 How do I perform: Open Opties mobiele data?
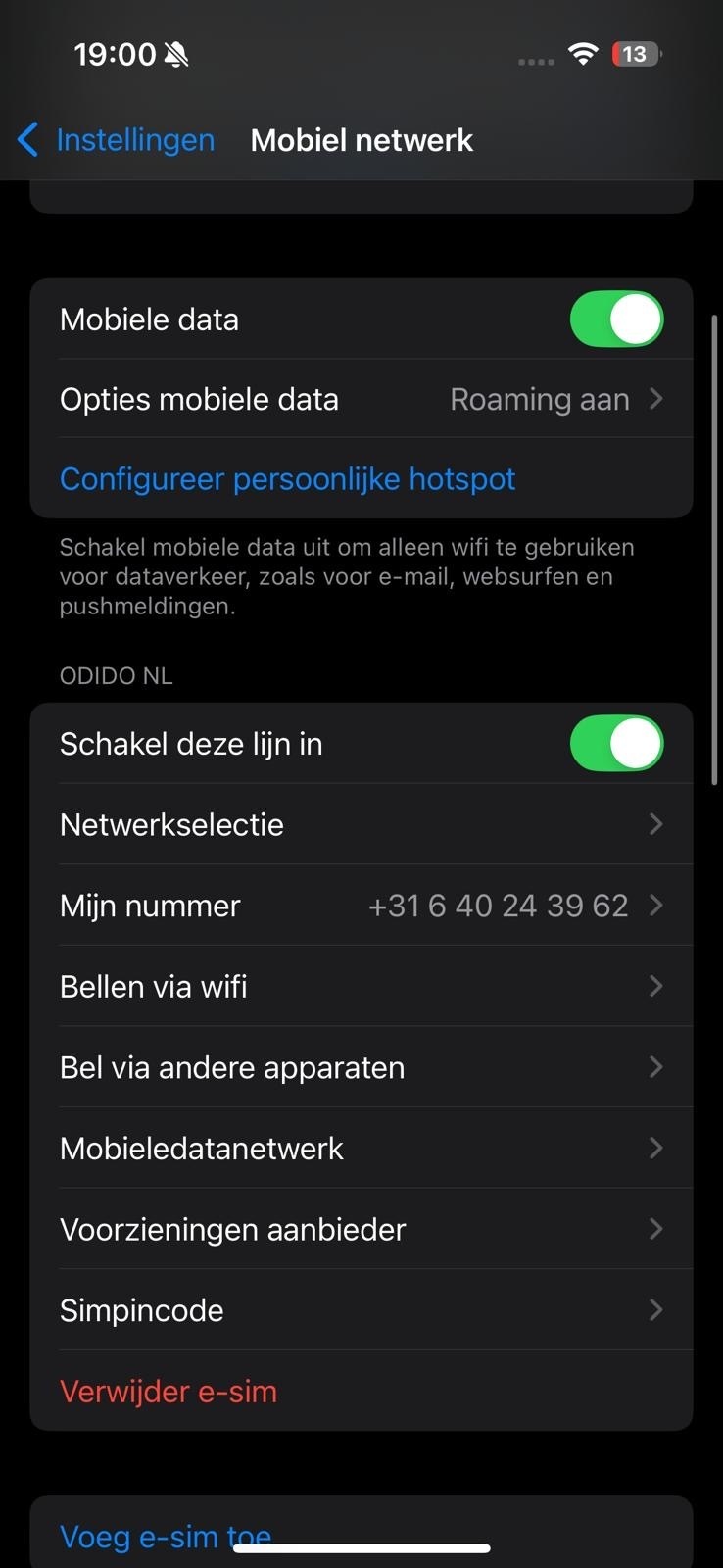tap(361, 399)
